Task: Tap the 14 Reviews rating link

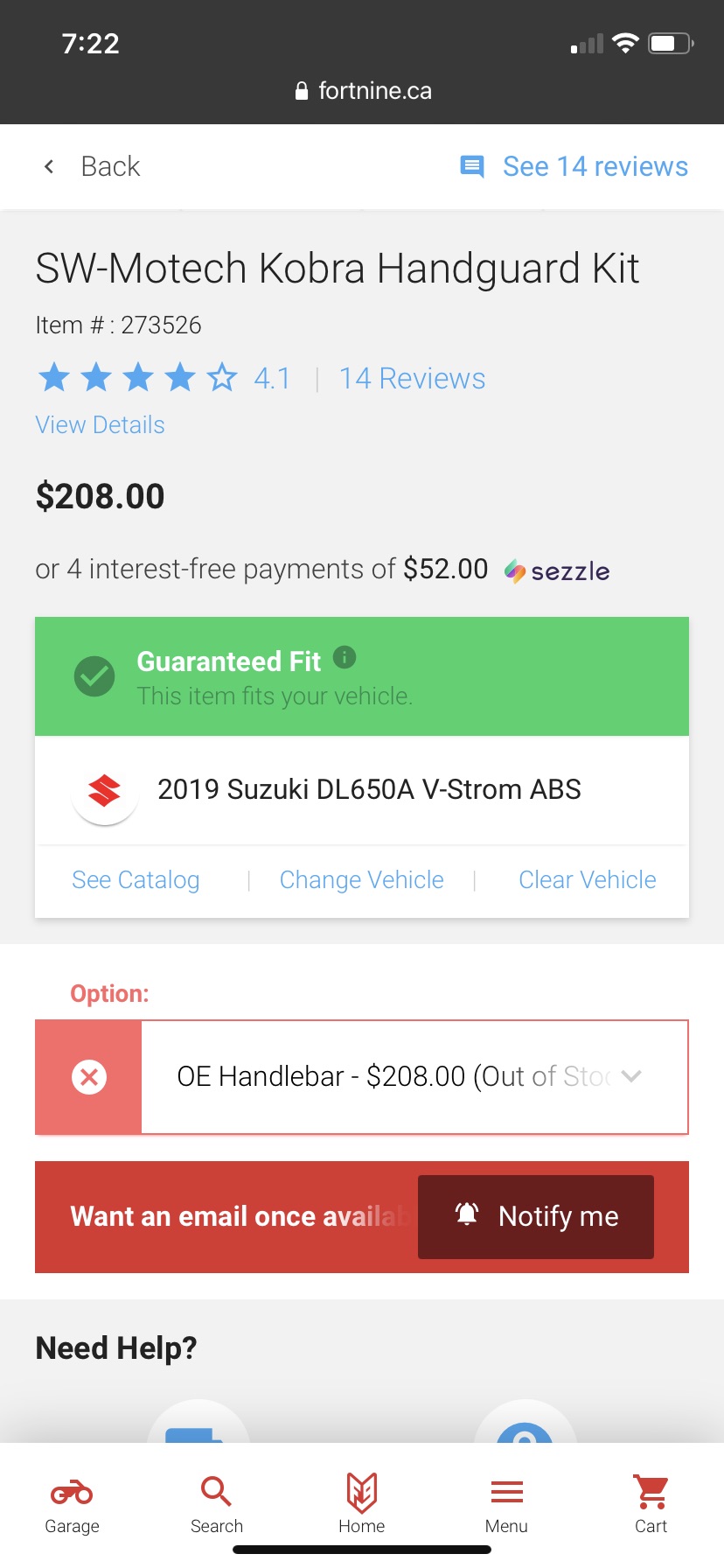Action: pos(412,378)
